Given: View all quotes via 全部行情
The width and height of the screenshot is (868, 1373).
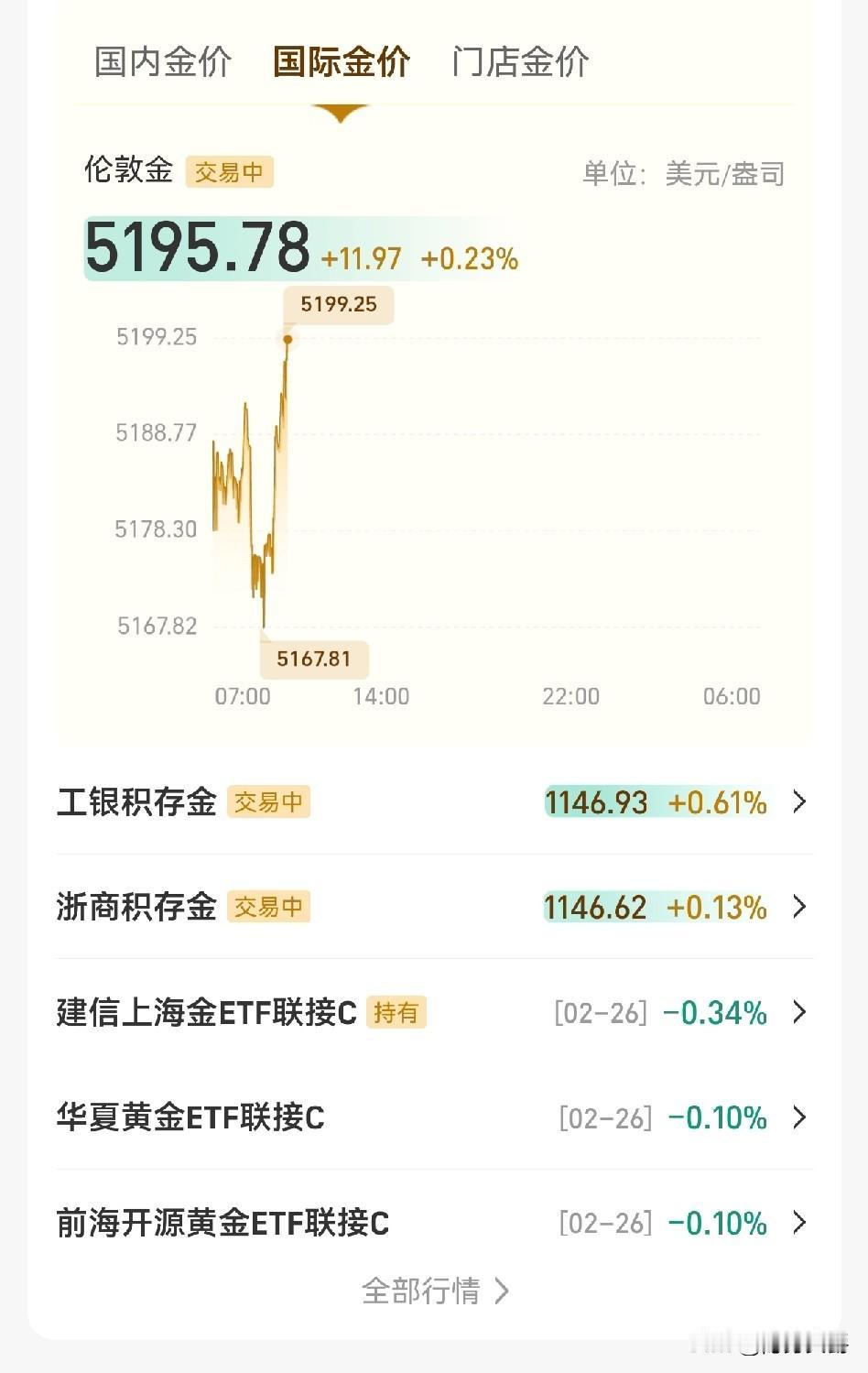Looking at the screenshot, I should (434, 1291).
